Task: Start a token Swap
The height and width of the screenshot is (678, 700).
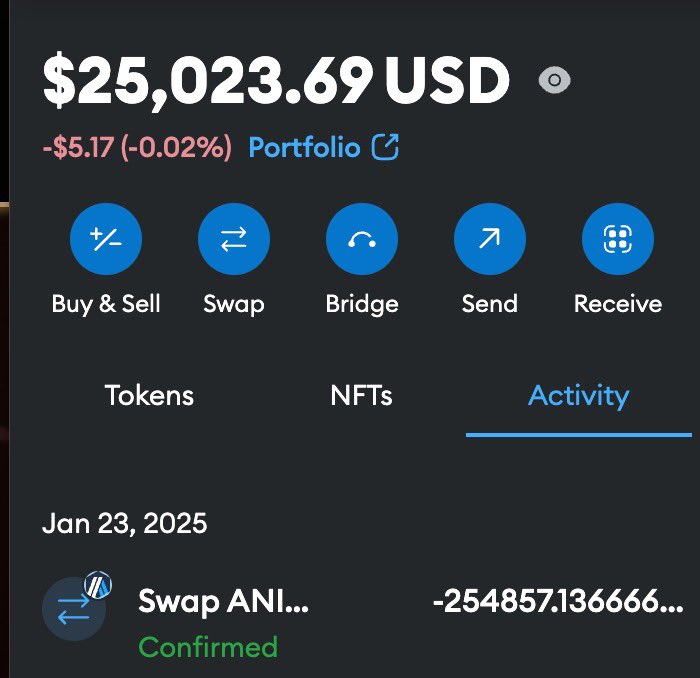Action: (234, 240)
